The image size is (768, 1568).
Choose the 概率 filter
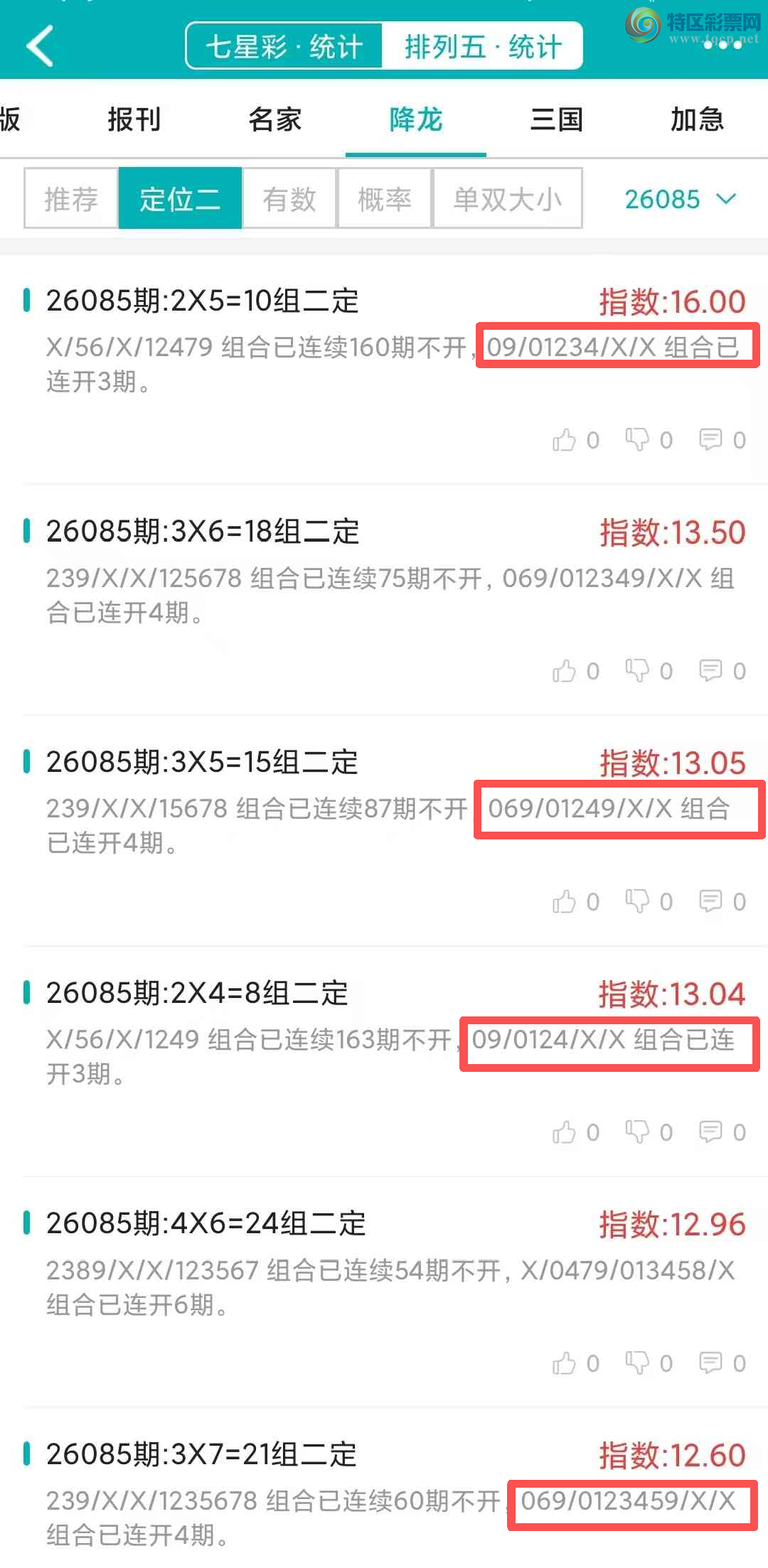385,199
